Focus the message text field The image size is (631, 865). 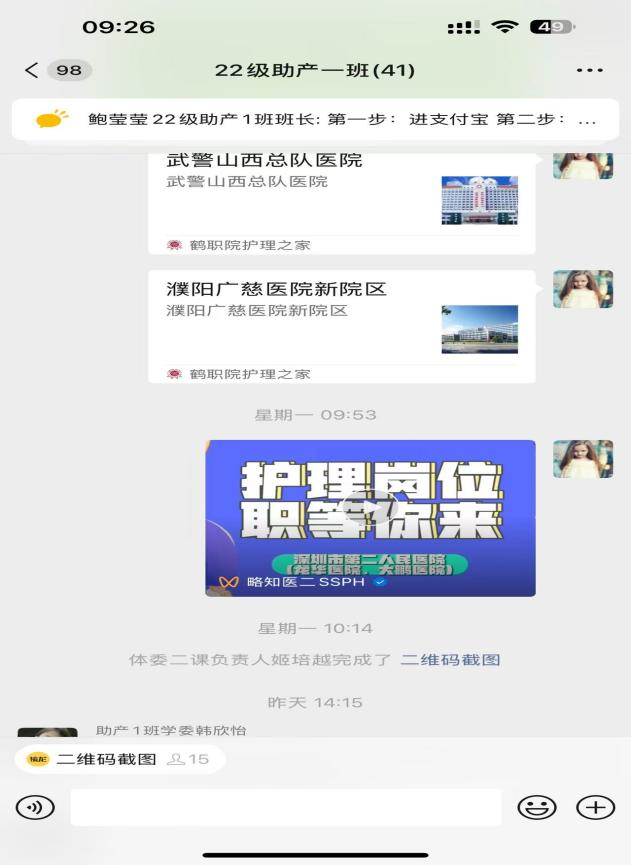tap(285, 807)
